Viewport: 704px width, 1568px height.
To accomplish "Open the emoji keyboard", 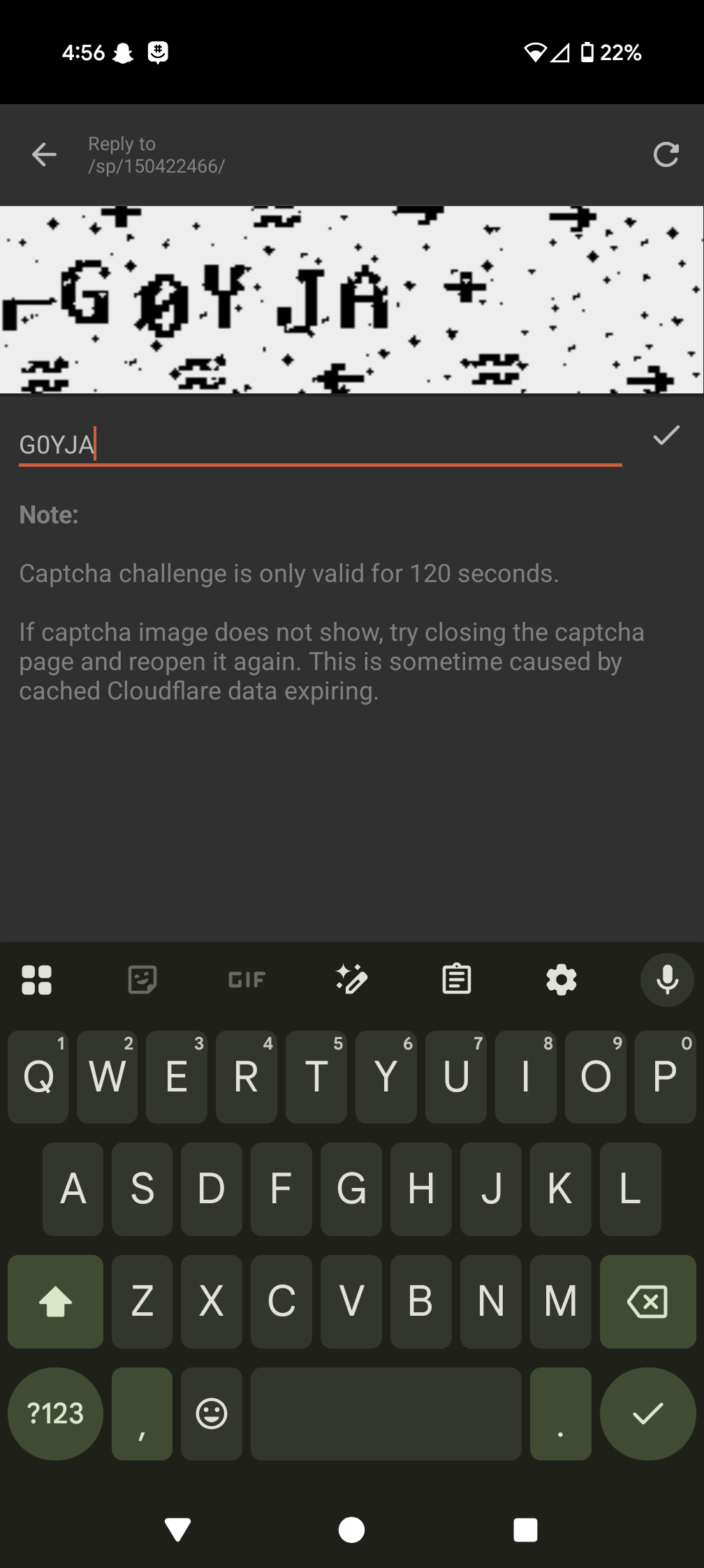I will [x=212, y=1414].
